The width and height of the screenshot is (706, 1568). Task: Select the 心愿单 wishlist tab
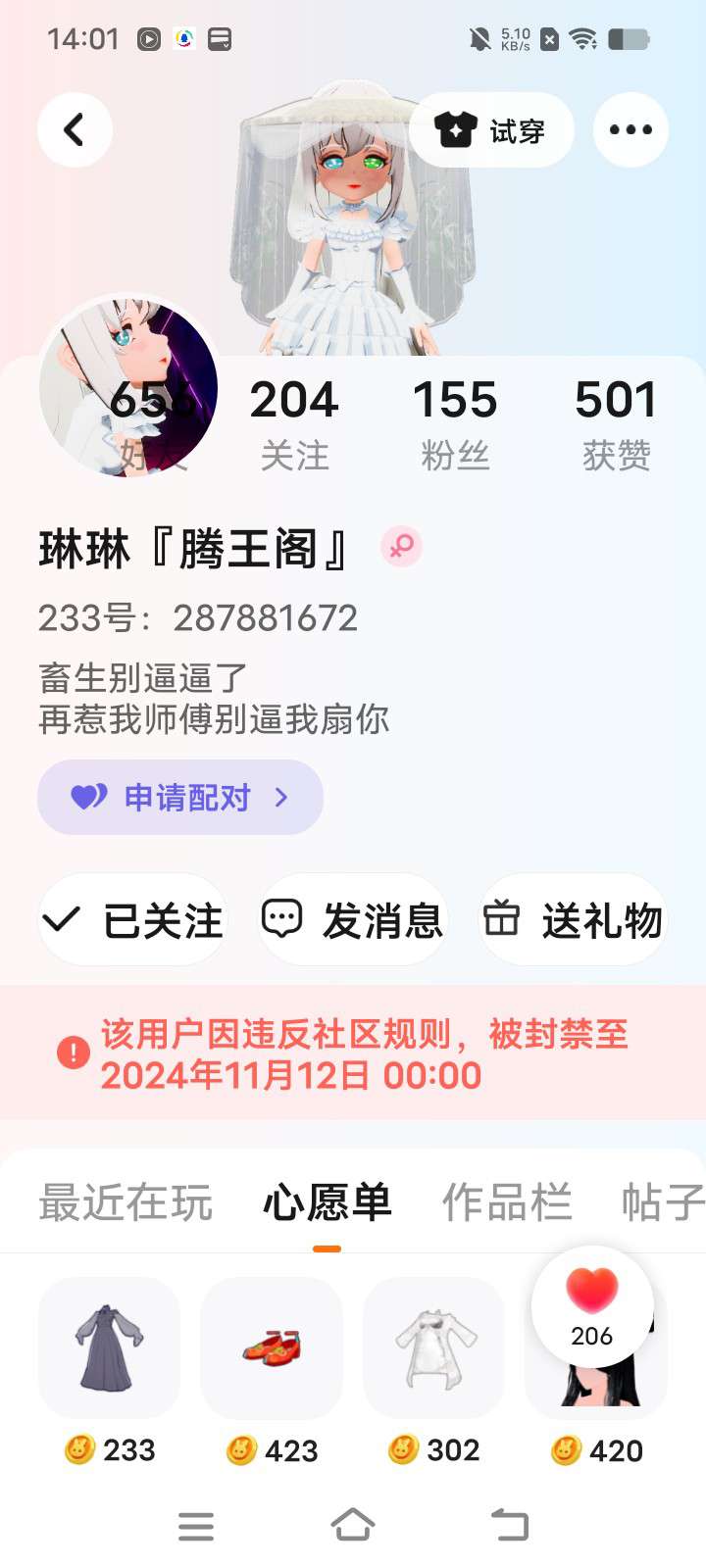click(x=328, y=1202)
